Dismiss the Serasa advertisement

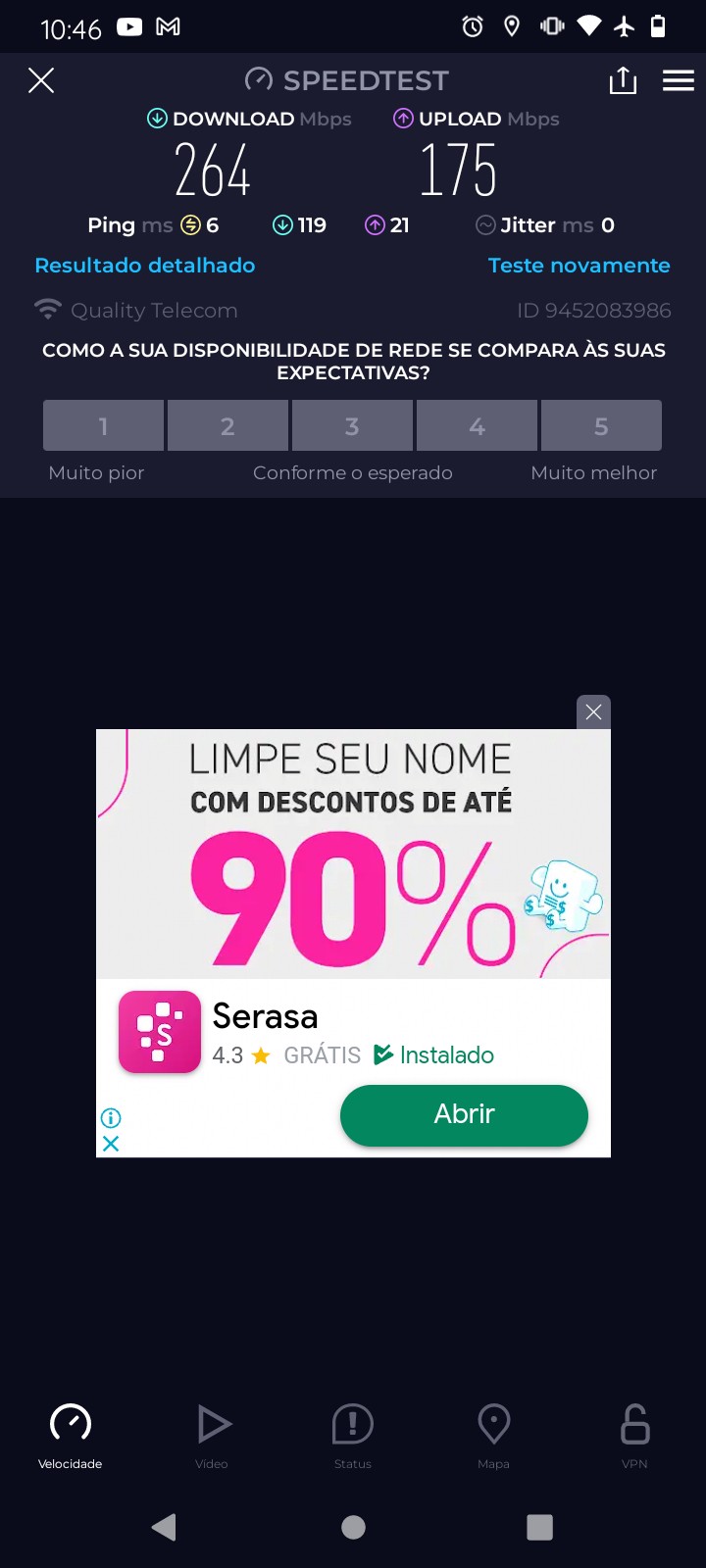click(593, 712)
